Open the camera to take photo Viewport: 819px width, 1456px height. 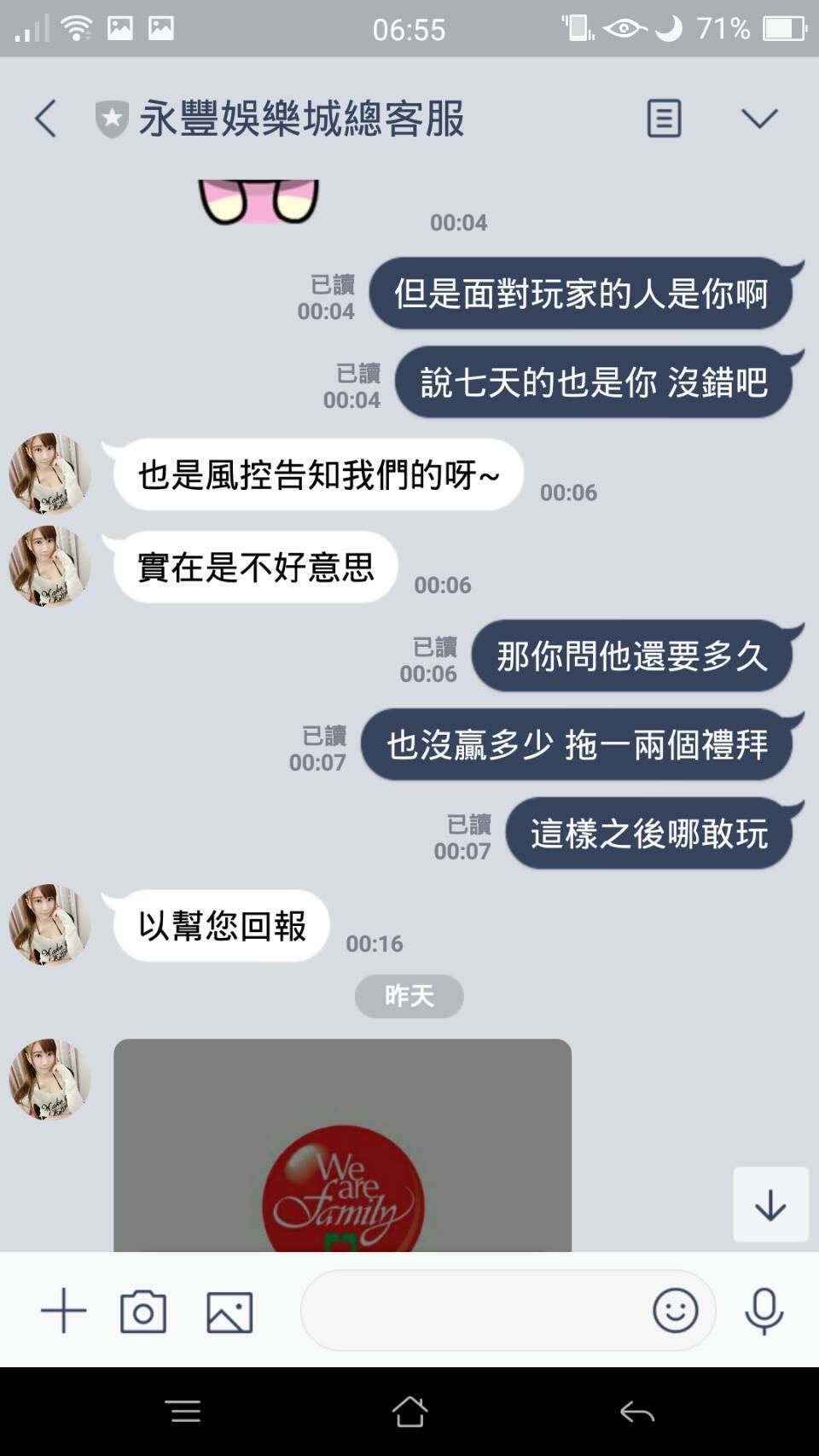coord(143,1311)
